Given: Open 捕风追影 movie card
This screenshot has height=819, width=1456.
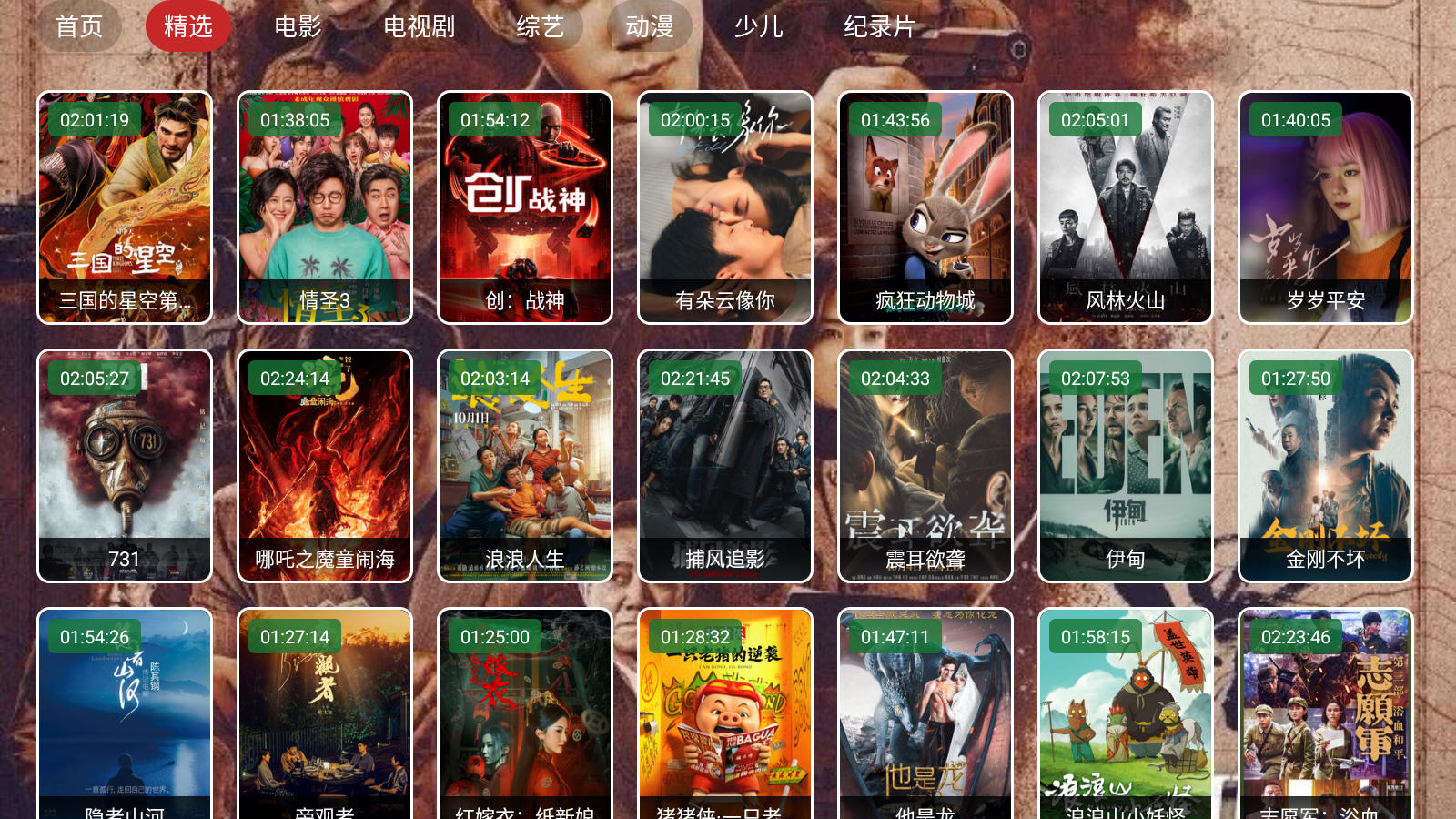Looking at the screenshot, I should coord(725,466).
